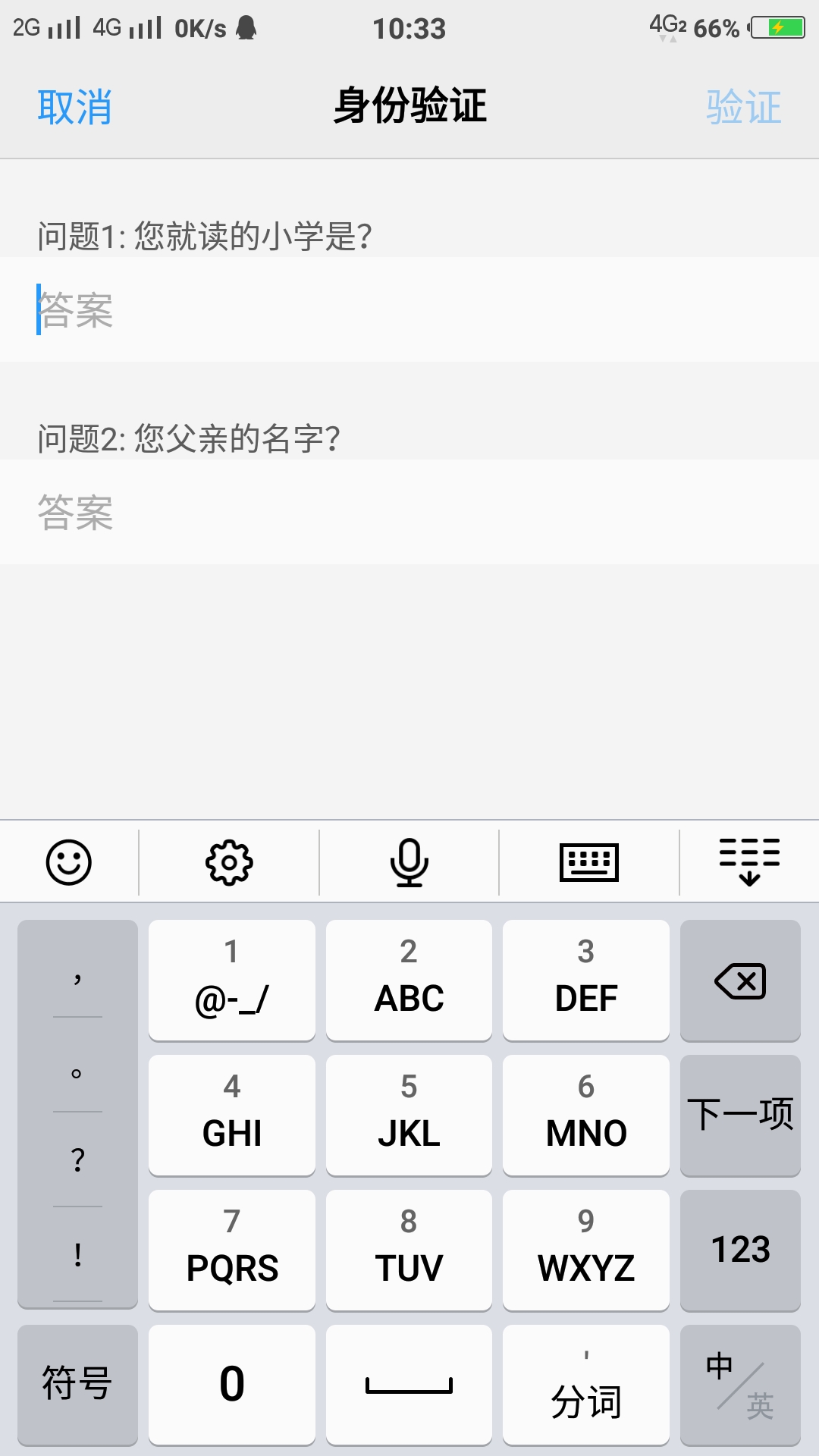Focus the answer field for question 2
The width and height of the screenshot is (819, 1456).
[303, 514]
